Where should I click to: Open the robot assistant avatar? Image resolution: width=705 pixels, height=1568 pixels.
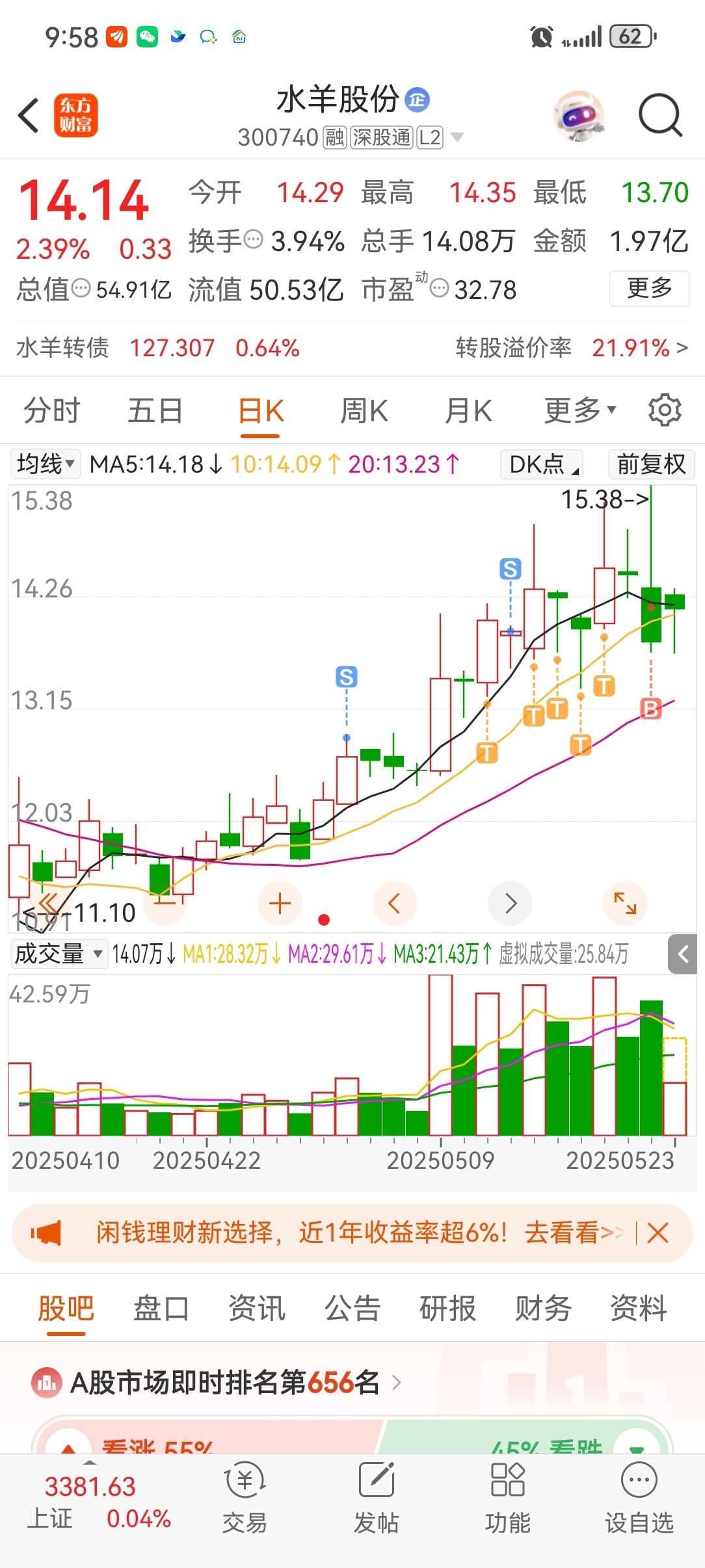tap(579, 116)
